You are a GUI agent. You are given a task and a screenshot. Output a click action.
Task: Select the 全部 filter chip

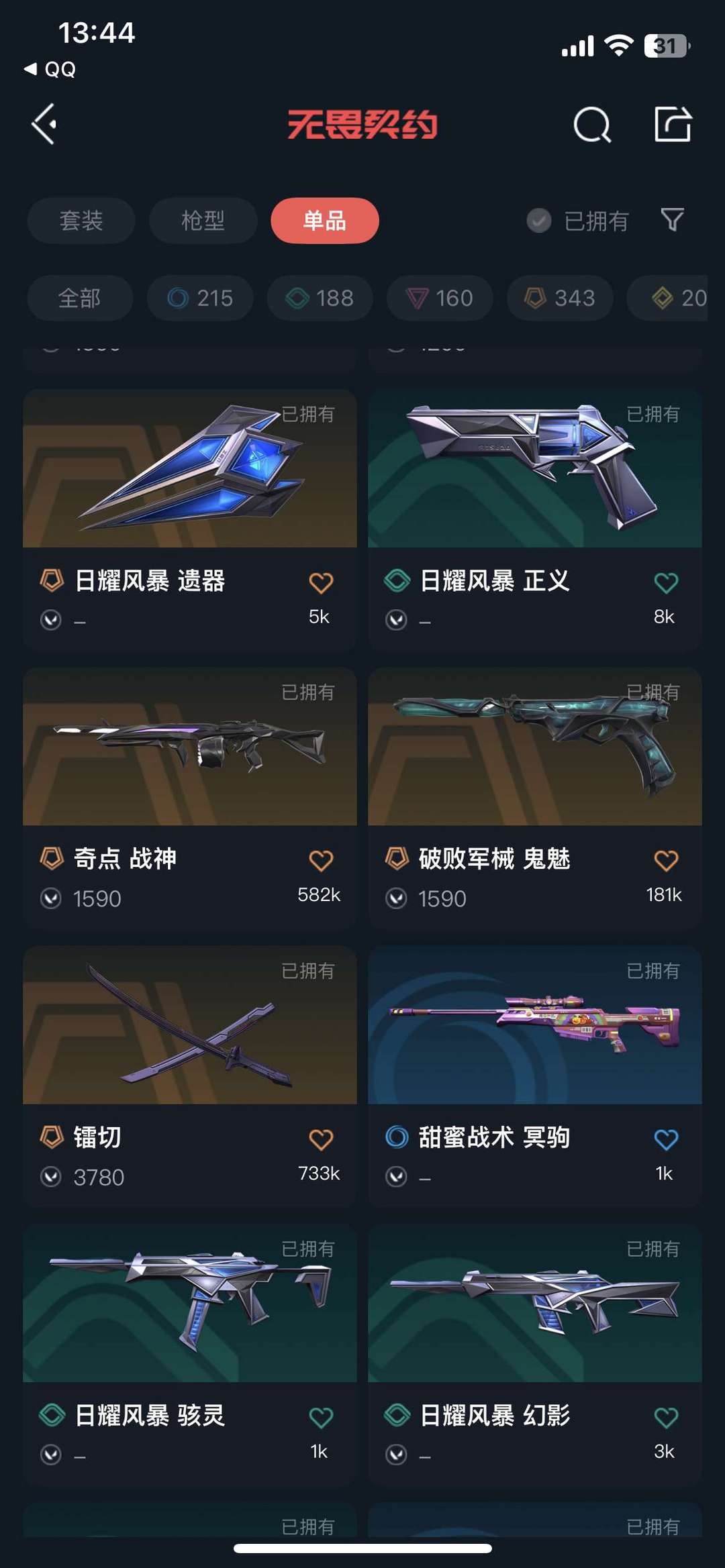pyautogui.click(x=79, y=298)
